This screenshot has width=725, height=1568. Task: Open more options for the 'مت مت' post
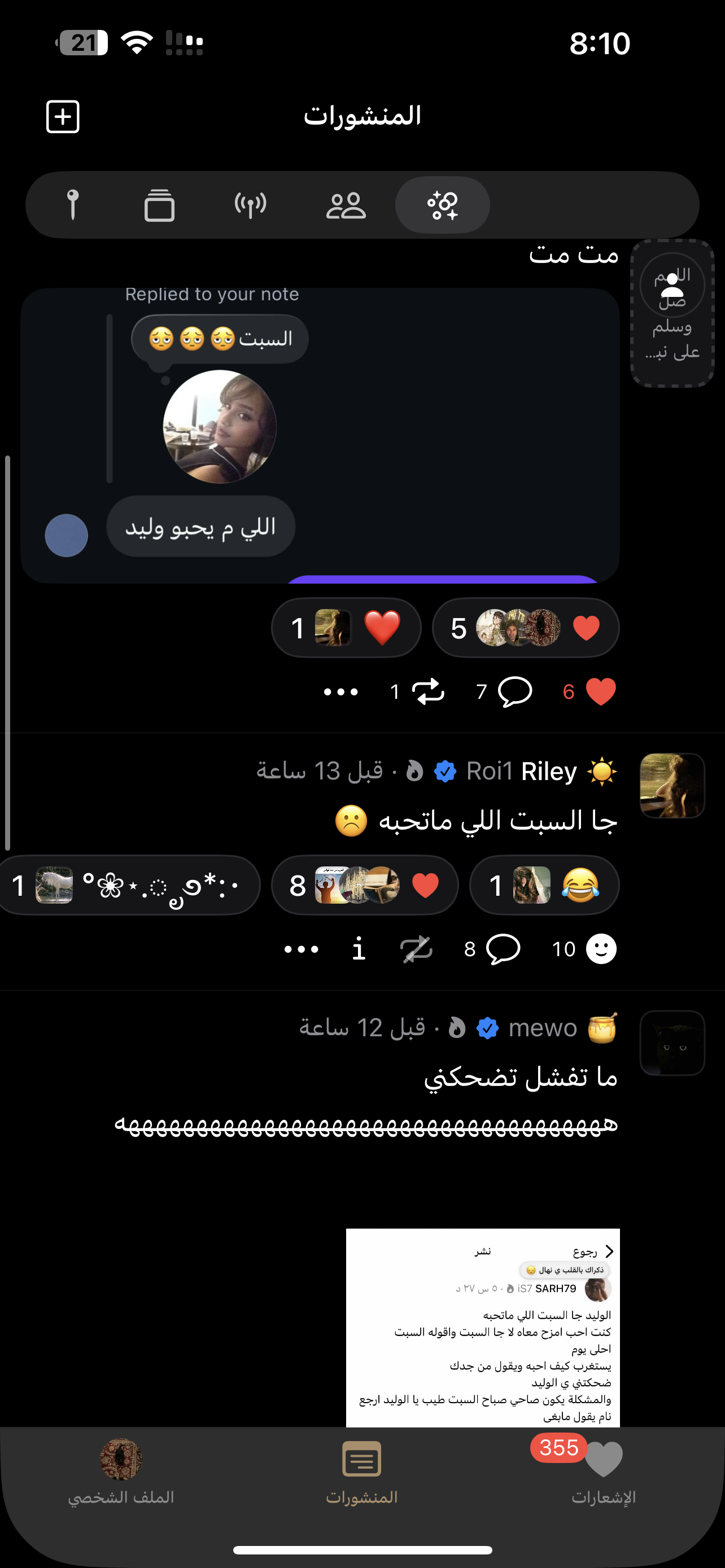[341, 692]
